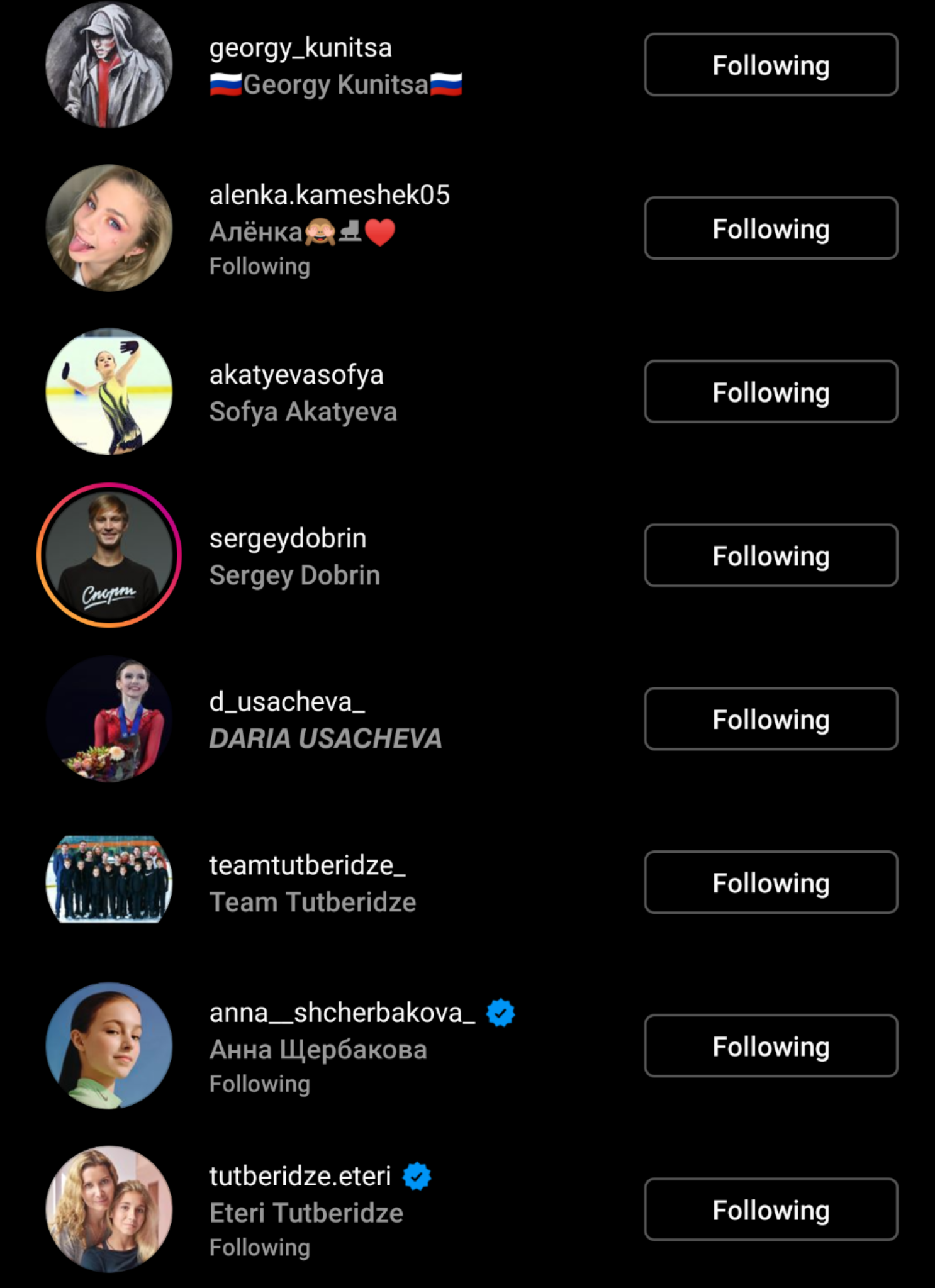Tap Following button beside teamtutberidze_
The image size is (935, 1288).
pyautogui.click(x=771, y=882)
